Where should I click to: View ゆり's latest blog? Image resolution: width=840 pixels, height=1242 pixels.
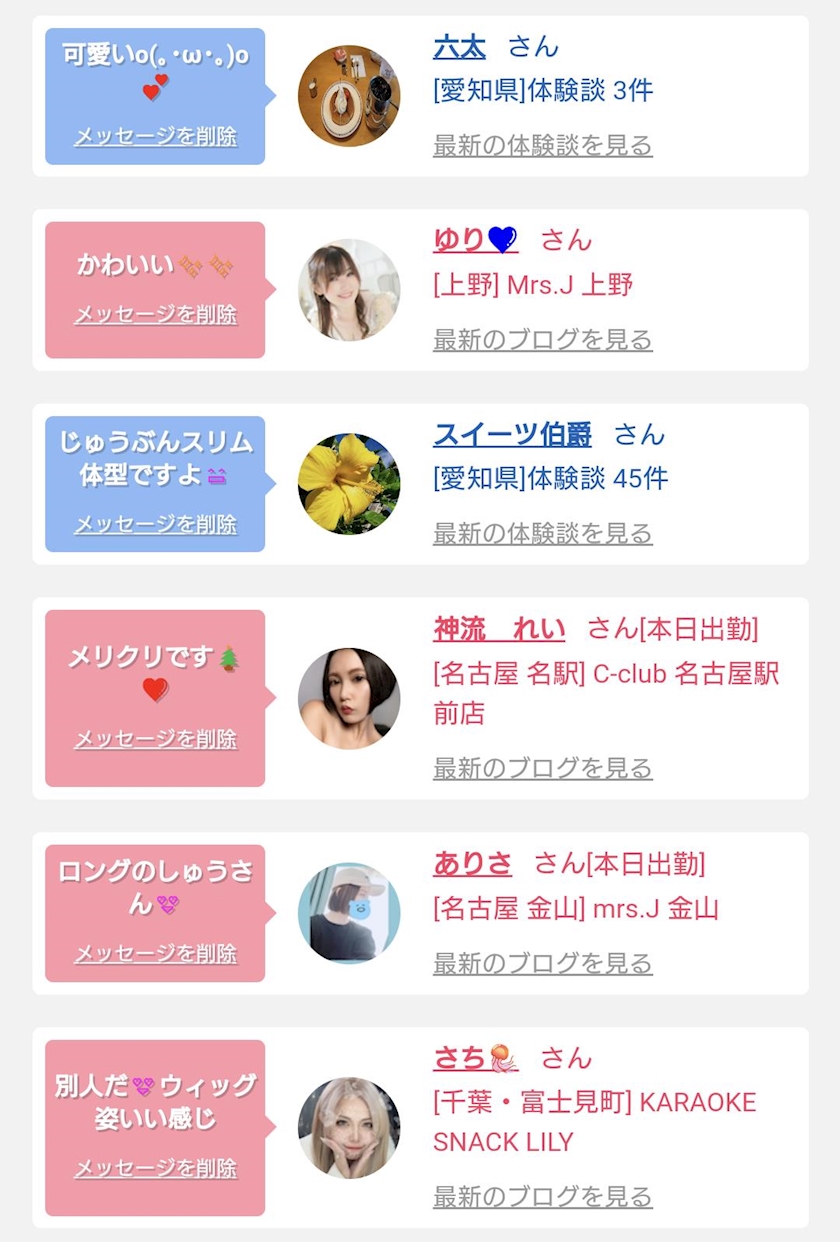pyautogui.click(x=542, y=339)
